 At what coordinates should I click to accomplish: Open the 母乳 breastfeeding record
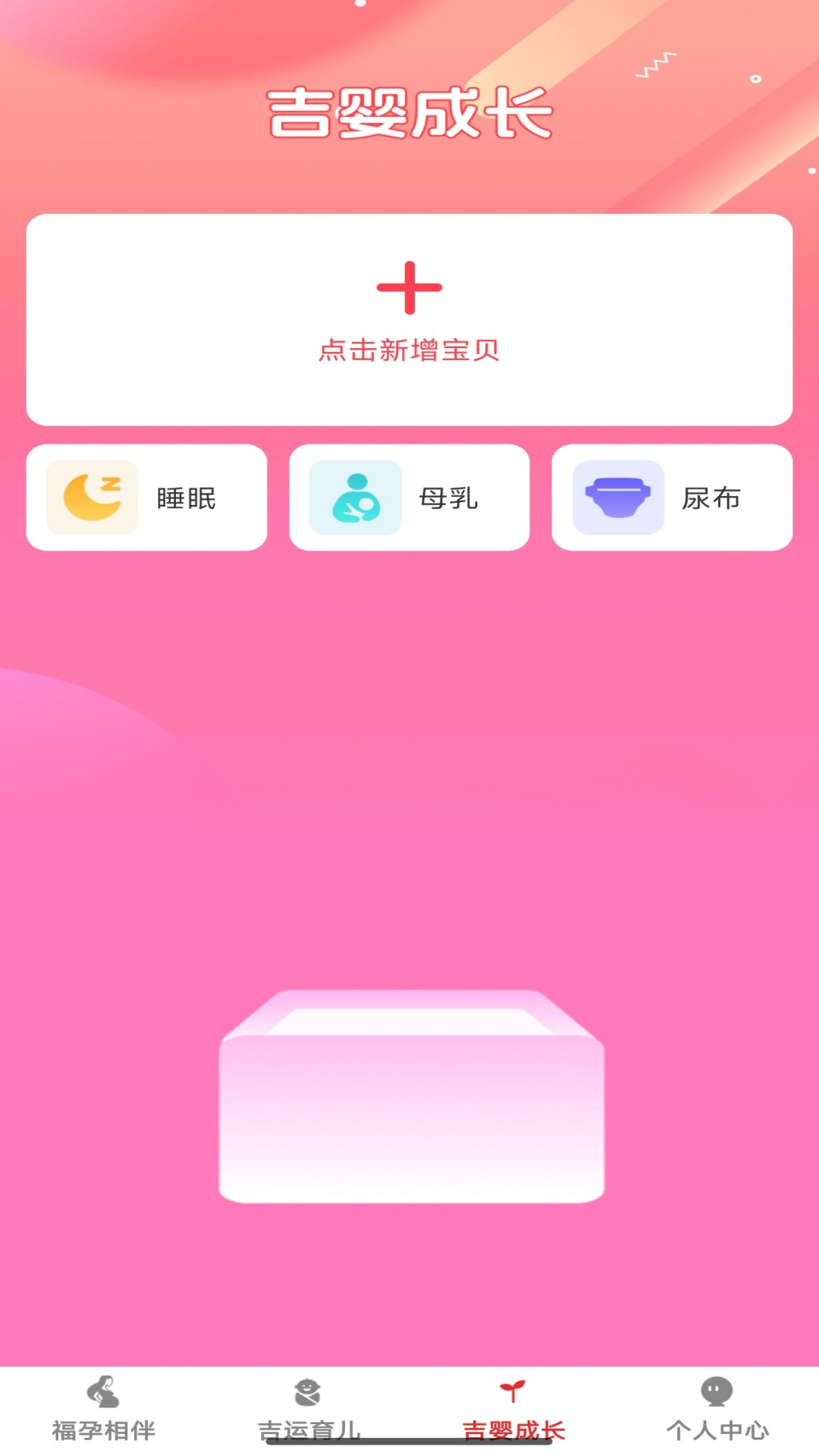point(409,497)
